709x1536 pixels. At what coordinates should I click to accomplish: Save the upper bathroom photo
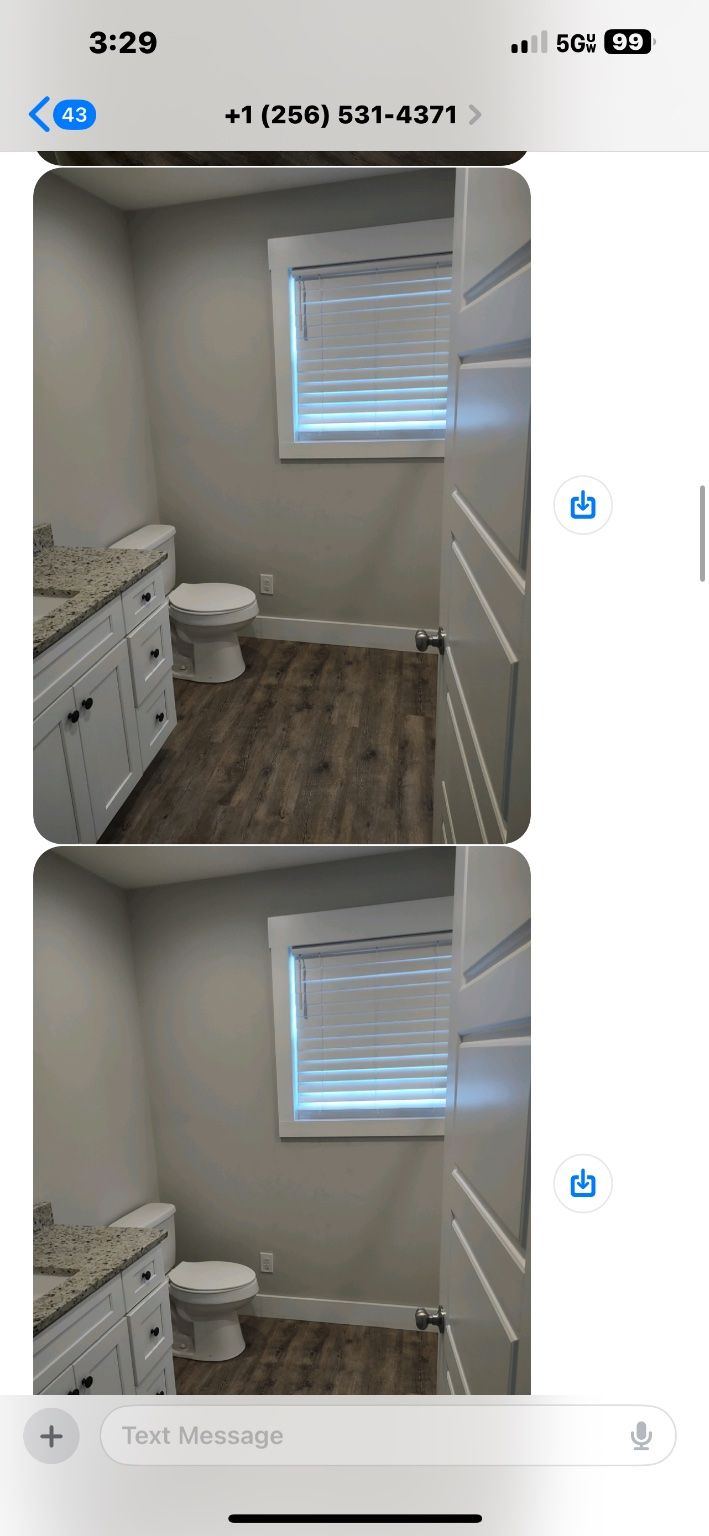583,505
